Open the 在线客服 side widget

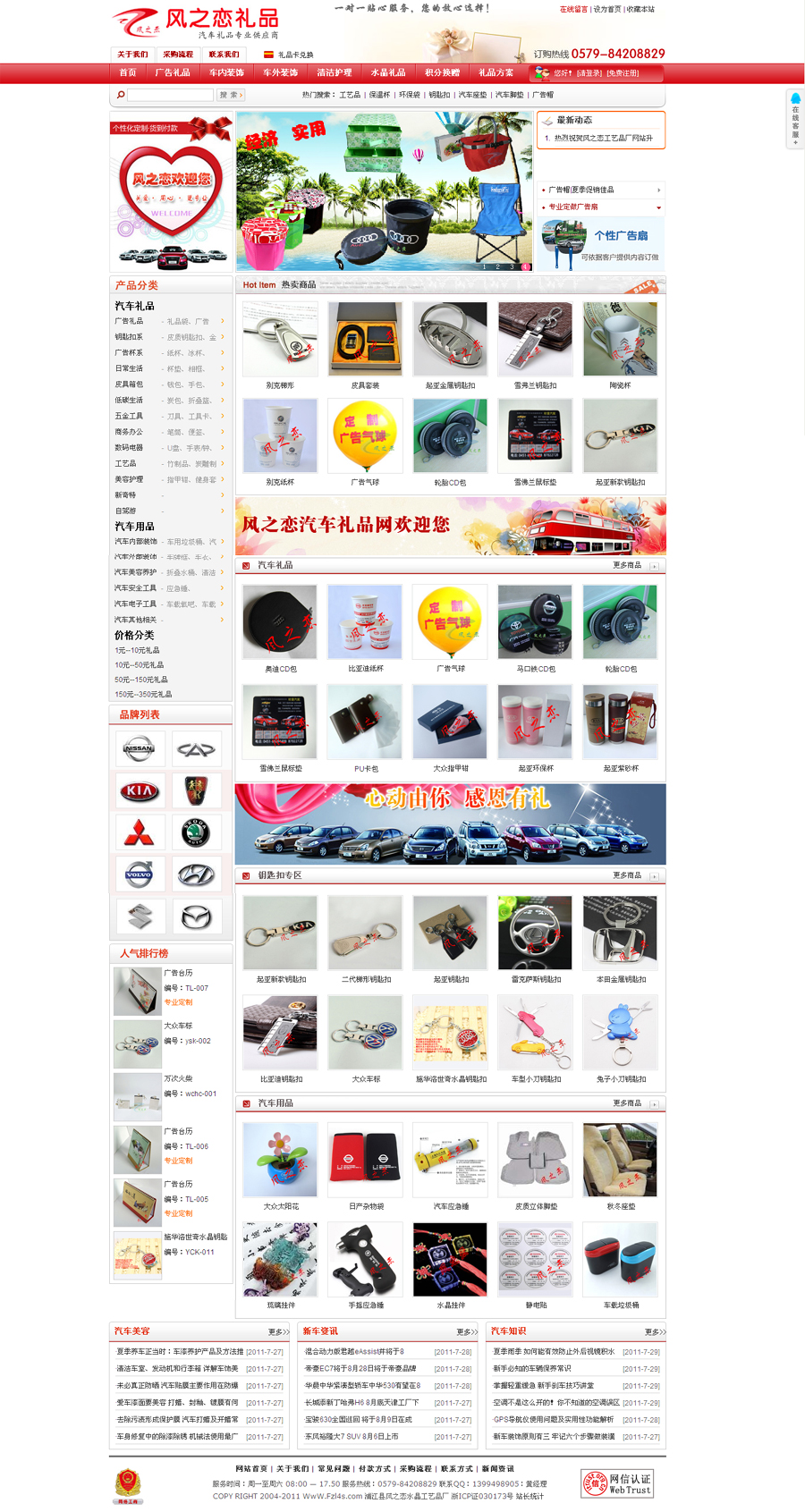click(795, 119)
